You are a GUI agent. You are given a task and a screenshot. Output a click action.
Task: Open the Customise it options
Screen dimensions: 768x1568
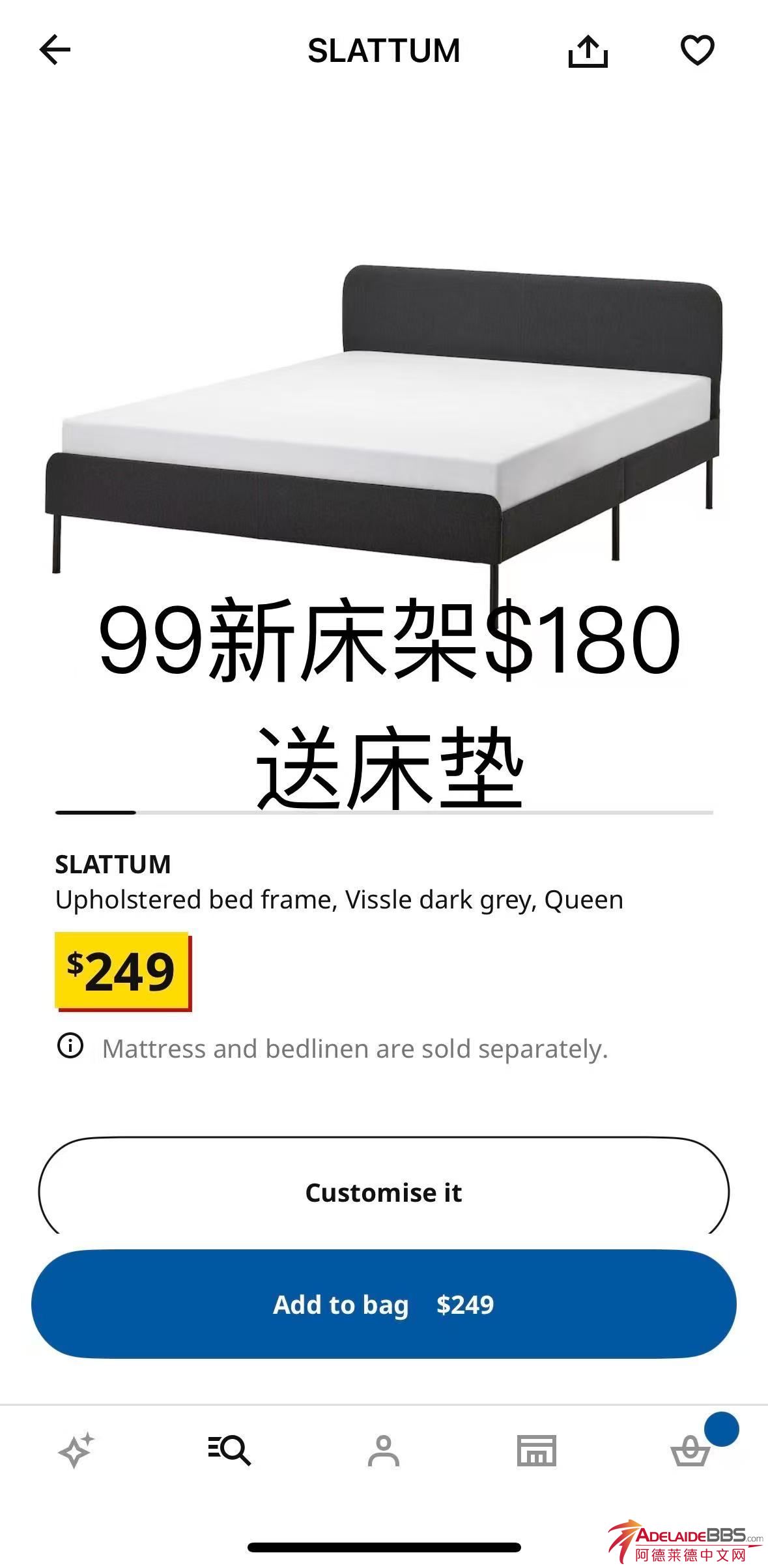[x=384, y=1193]
